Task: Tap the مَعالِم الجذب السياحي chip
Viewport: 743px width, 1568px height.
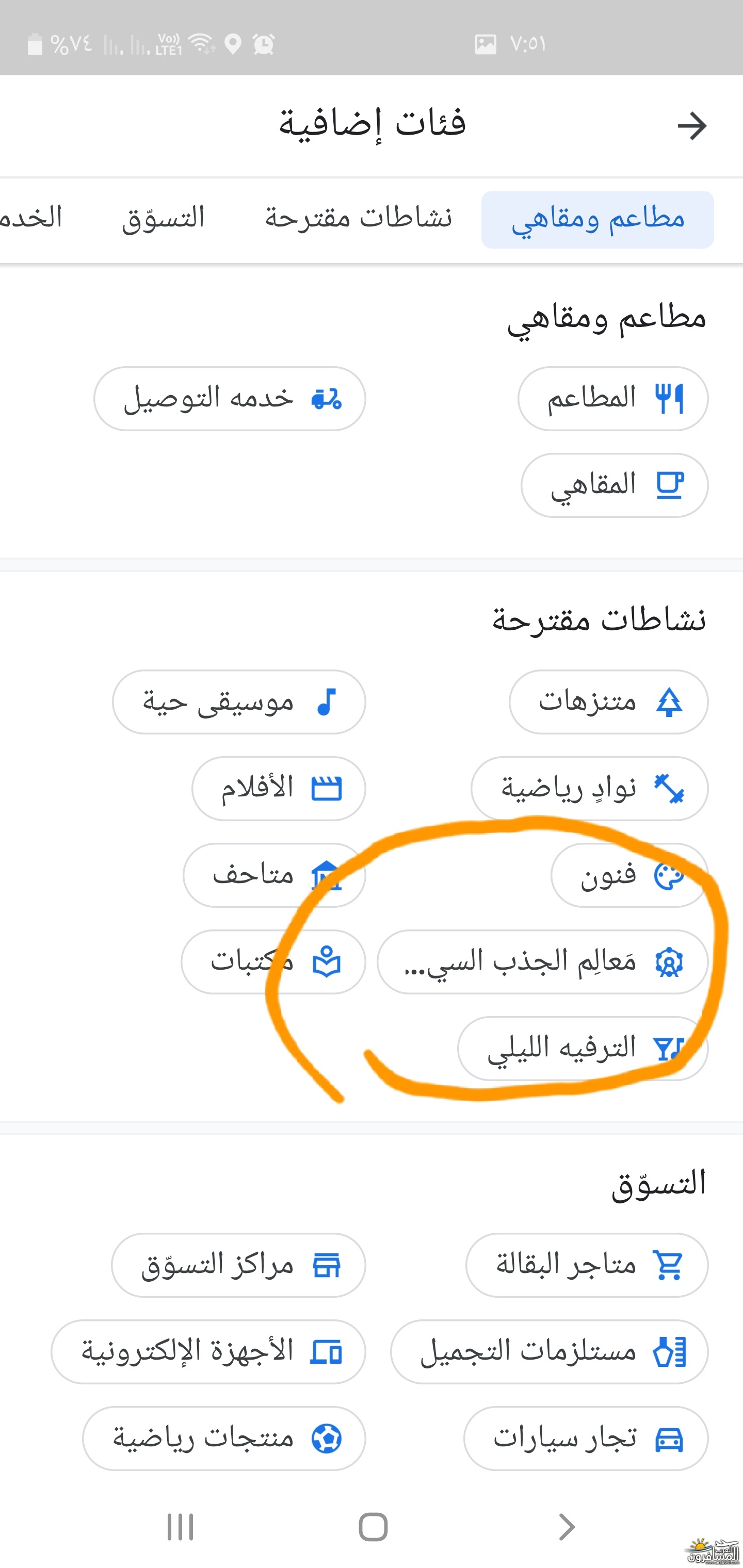Action: coord(543,962)
